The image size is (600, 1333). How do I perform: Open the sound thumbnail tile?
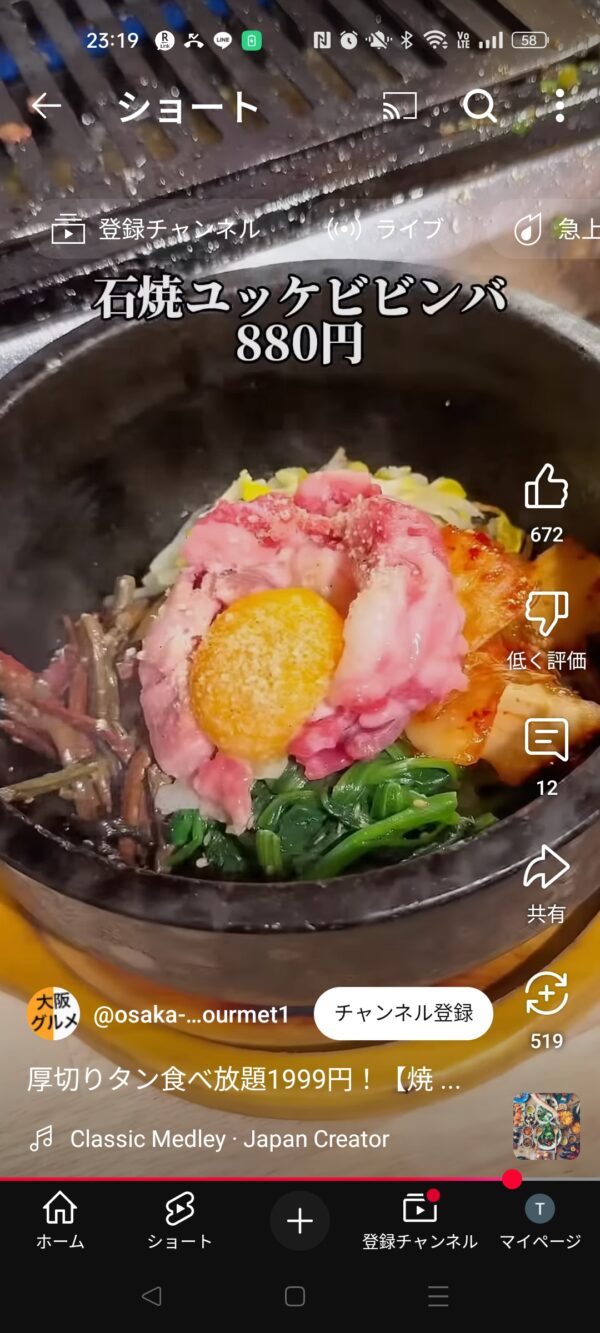click(x=546, y=1126)
